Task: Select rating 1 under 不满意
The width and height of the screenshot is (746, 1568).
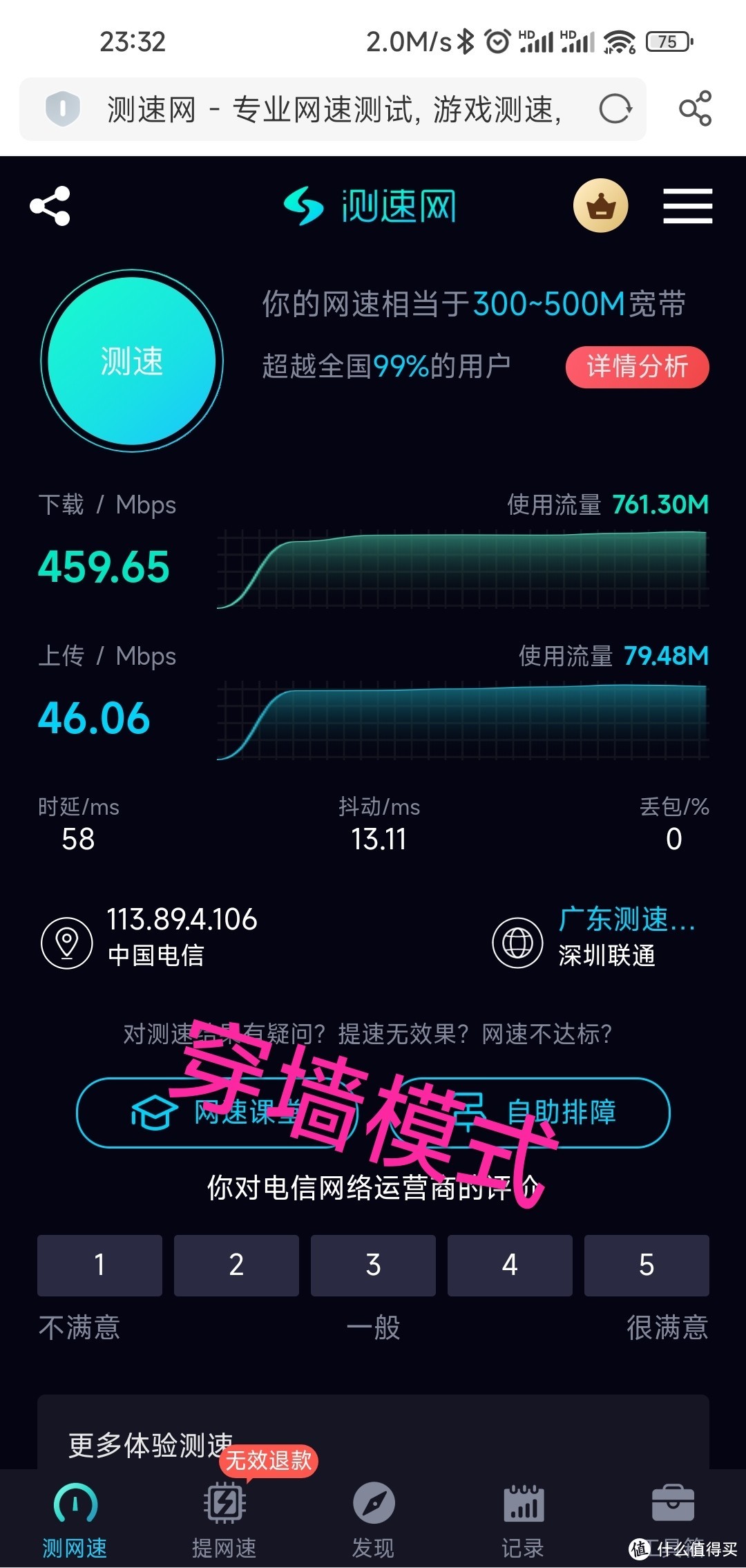Action: [x=99, y=1265]
